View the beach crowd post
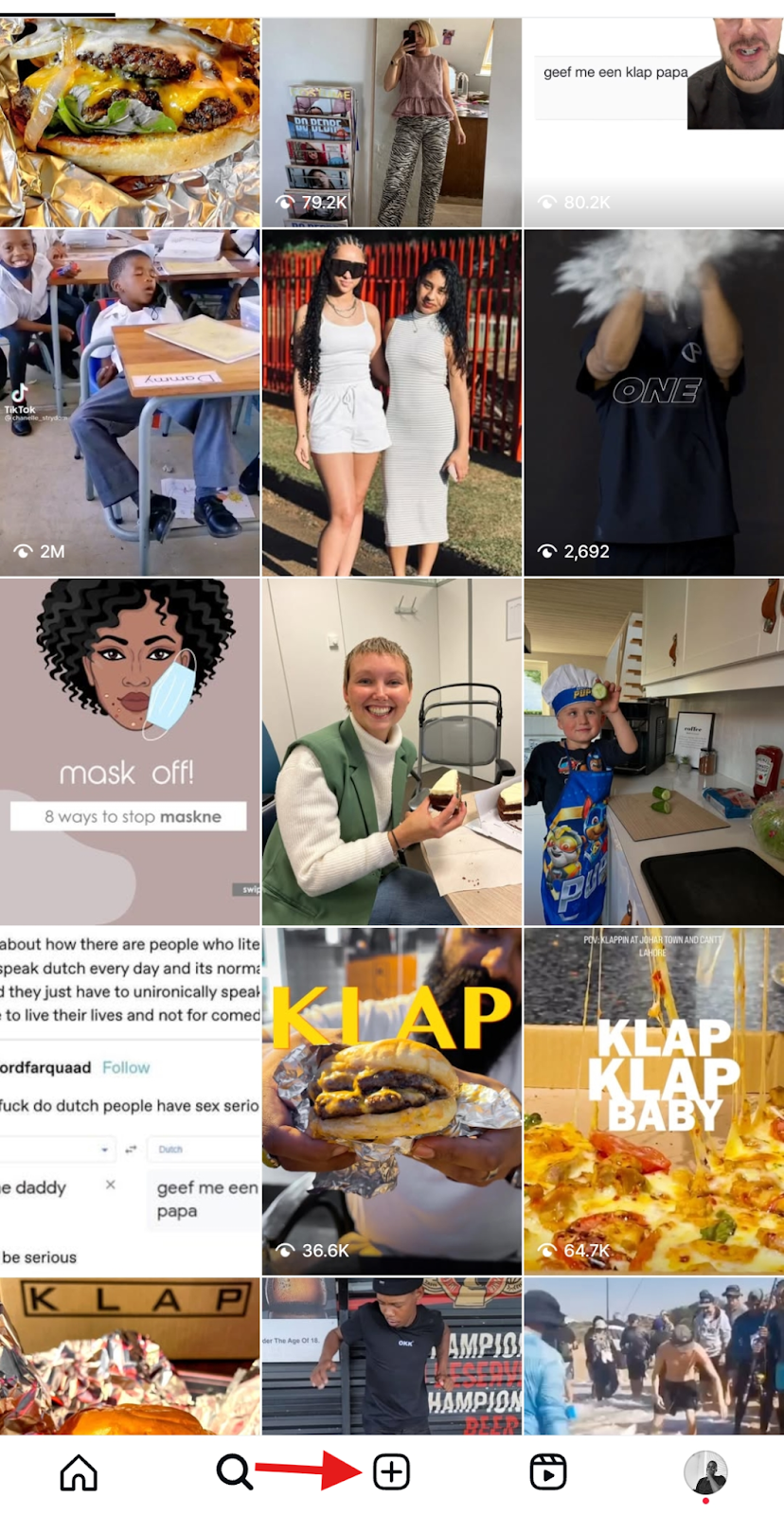The image size is (784, 1515). click(653, 1356)
